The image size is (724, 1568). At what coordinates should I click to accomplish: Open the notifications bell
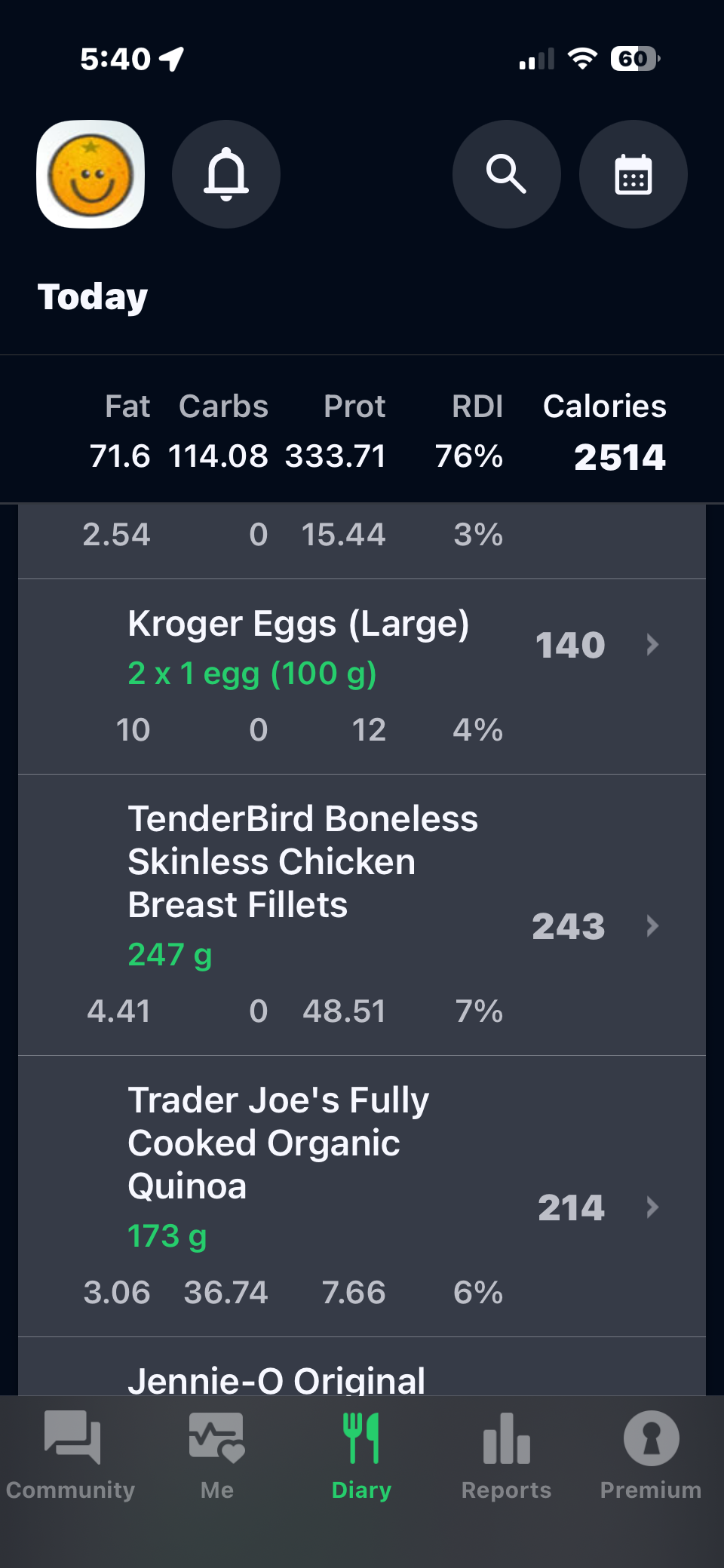point(226,174)
